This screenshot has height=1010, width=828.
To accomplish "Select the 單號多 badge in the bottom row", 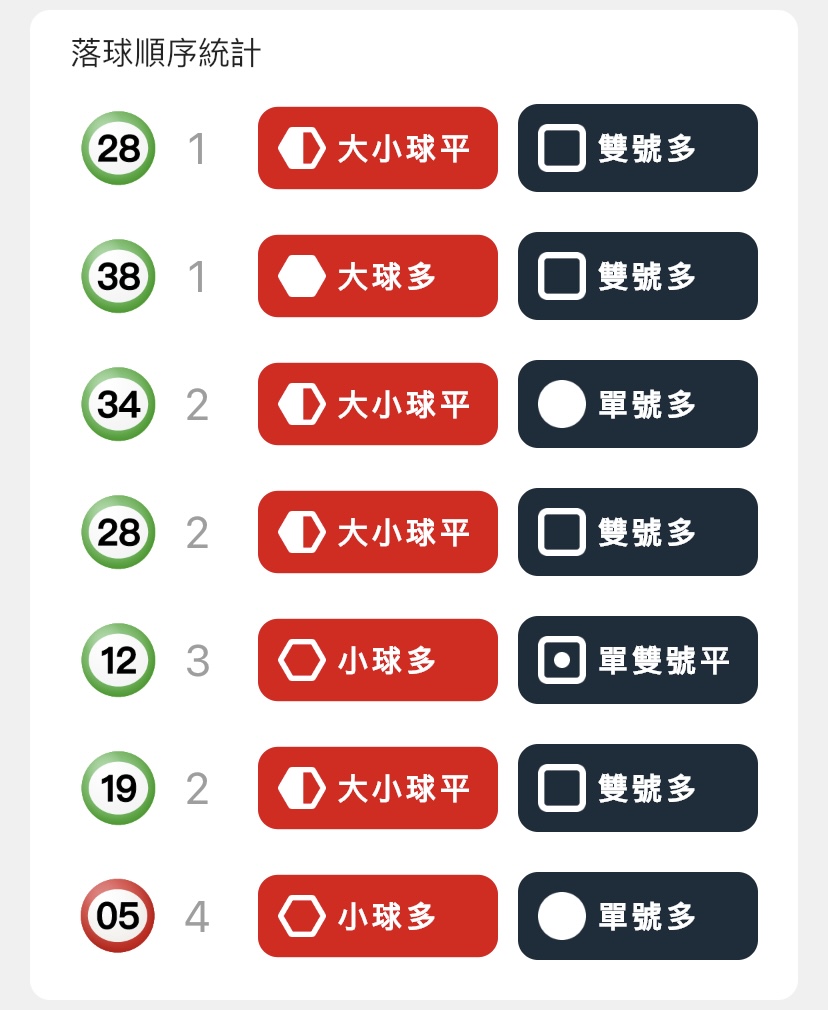I will [x=637, y=916].
